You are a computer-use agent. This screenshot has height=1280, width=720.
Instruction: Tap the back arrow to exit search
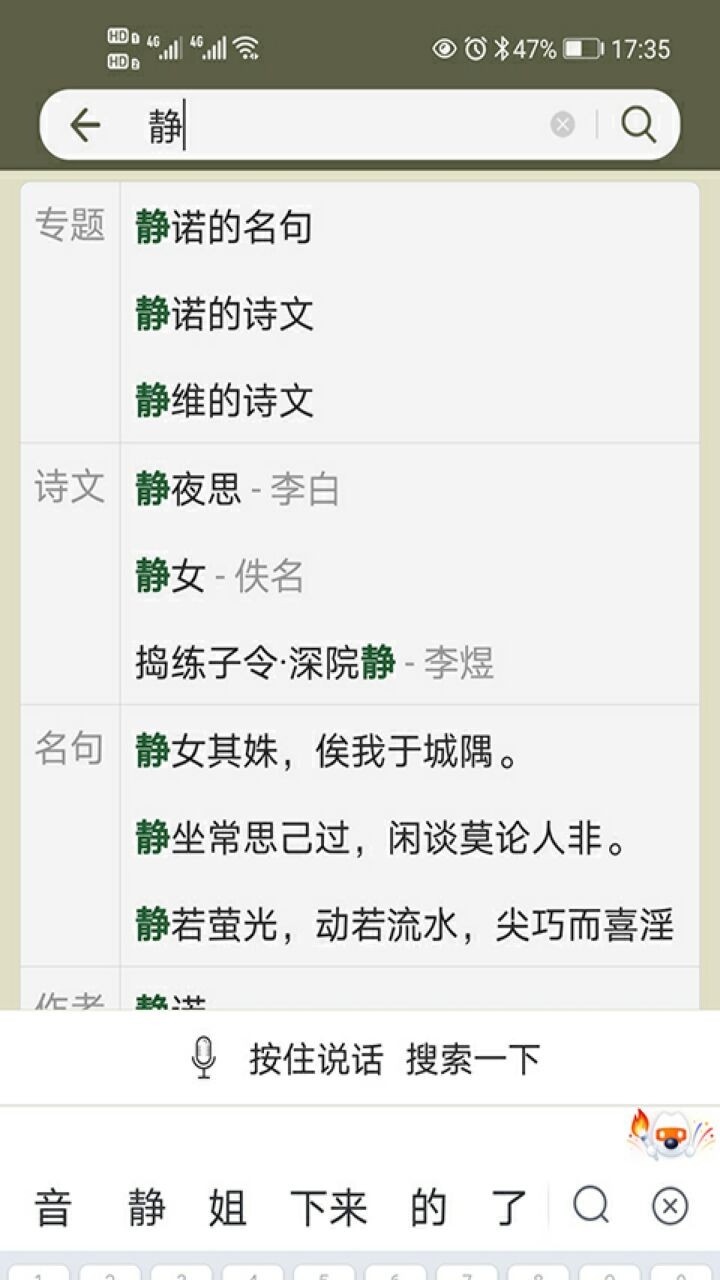pyautogui.click(x=85, y=124)
